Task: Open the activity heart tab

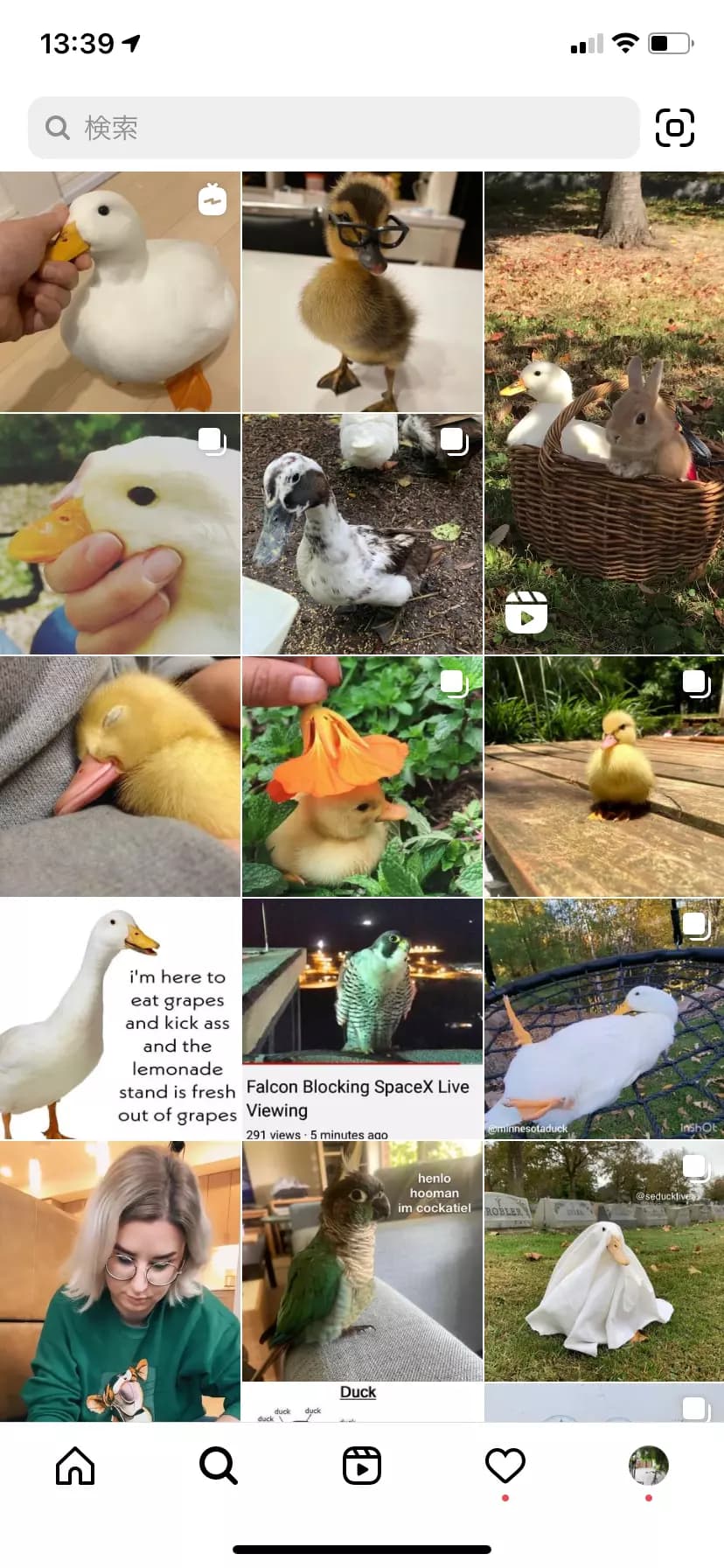Action: 505,1465
